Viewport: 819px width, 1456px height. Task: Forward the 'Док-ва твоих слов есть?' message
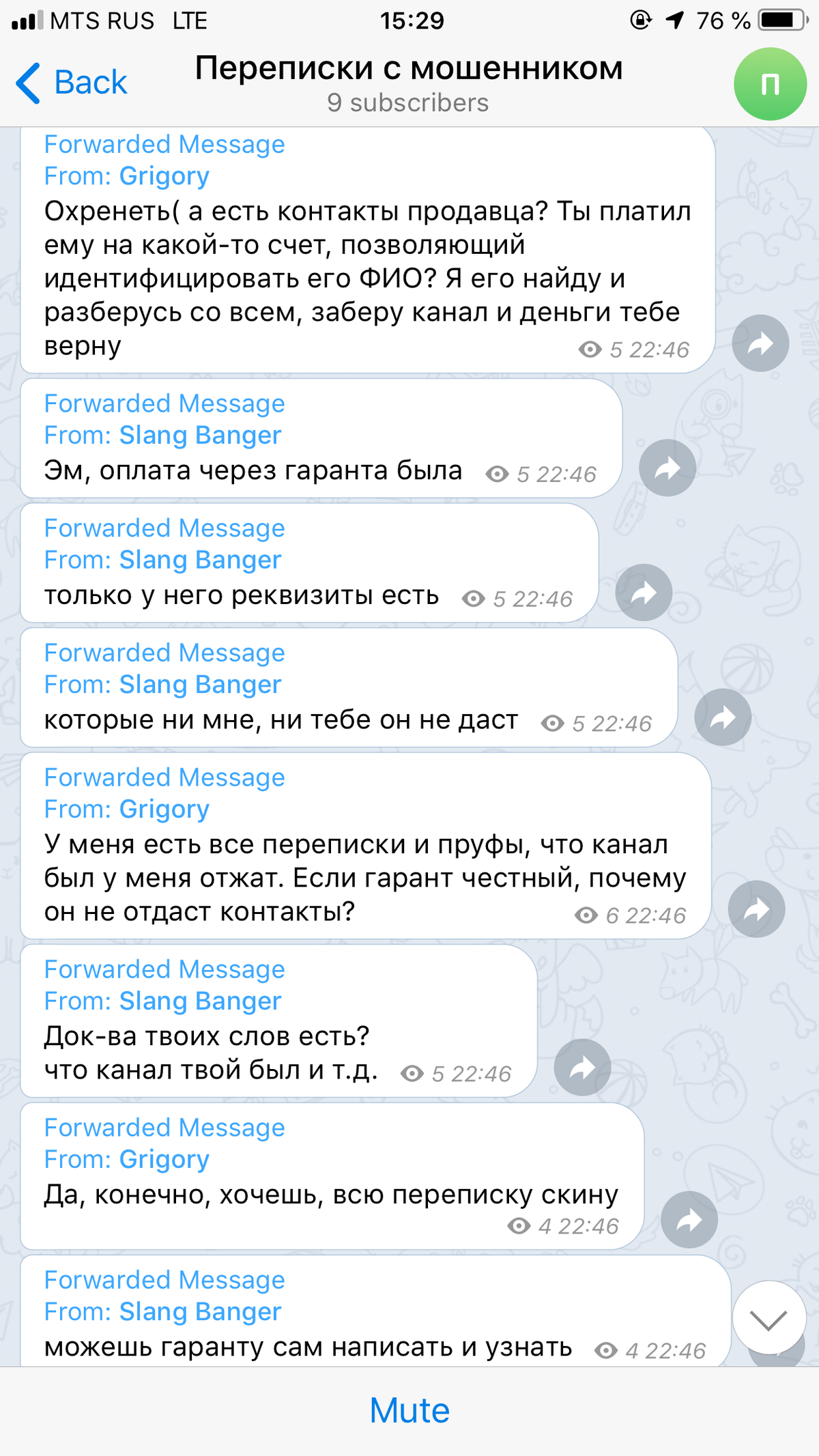click(581, 1068)
